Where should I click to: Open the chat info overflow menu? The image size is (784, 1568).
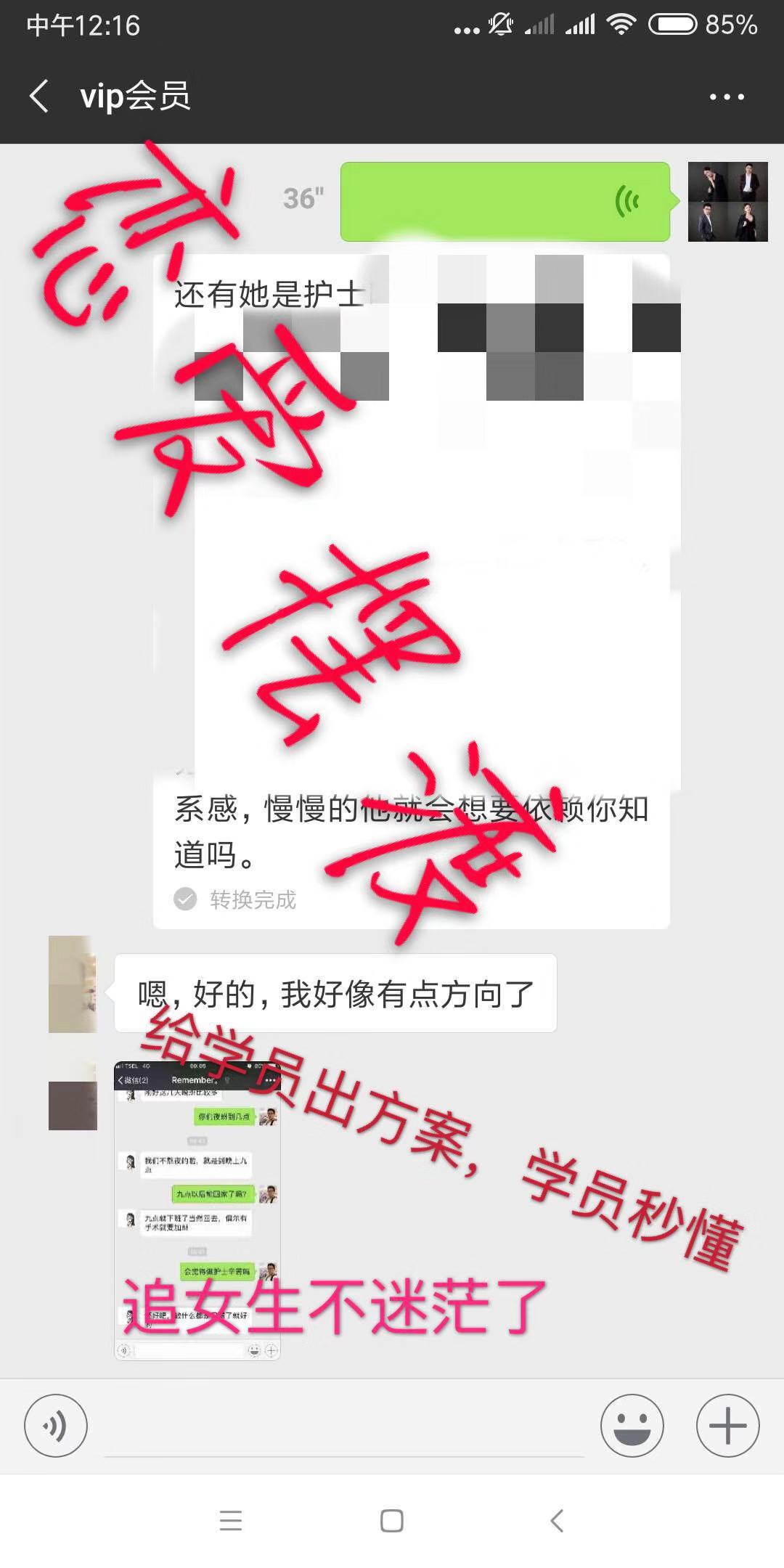[727, 97]
